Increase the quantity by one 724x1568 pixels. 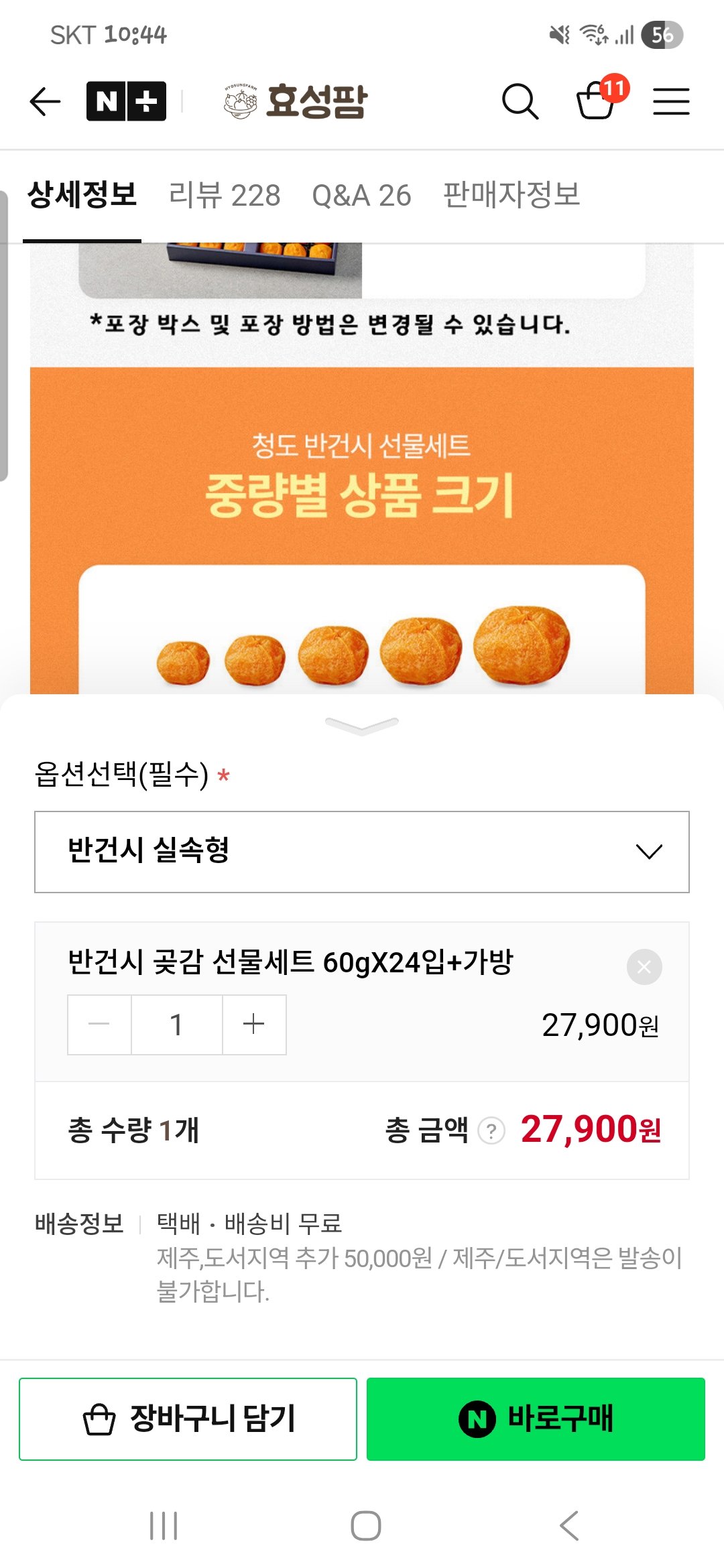pyautogui.click(x=253, y=1025)
